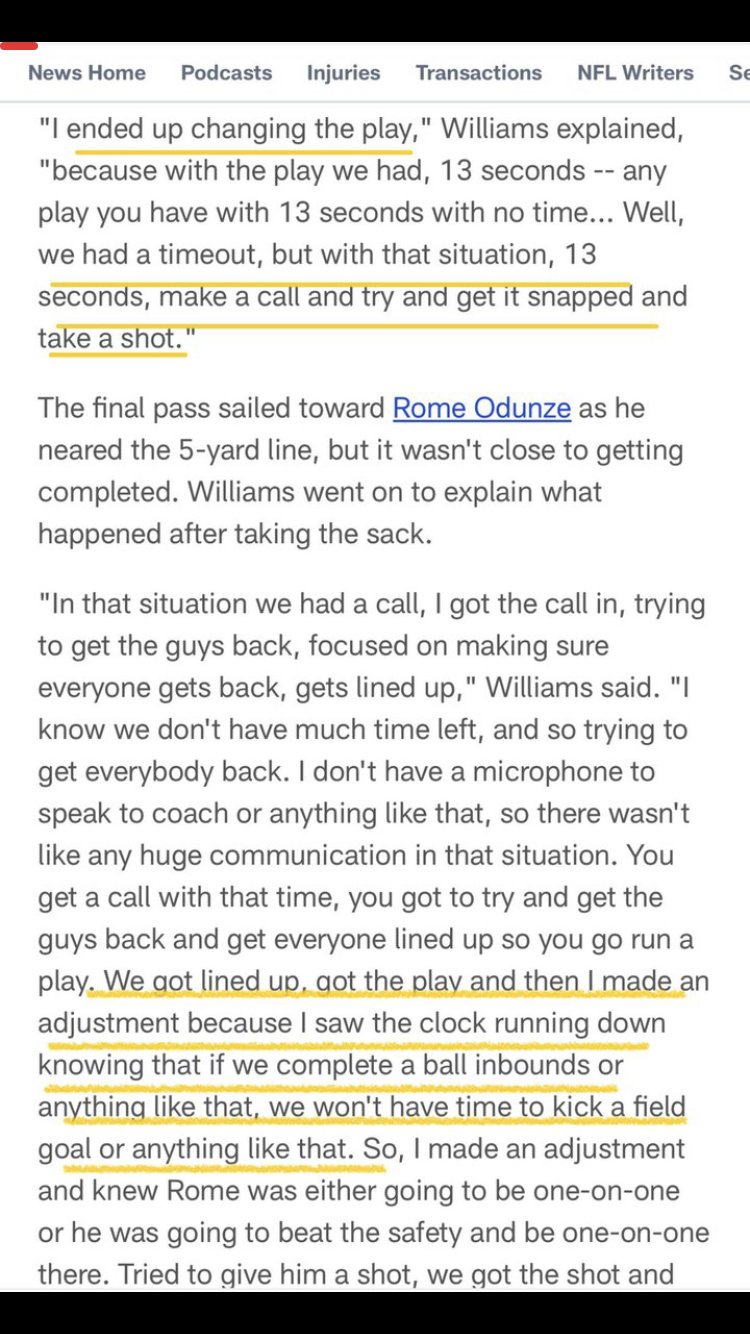Open the Rome Odunze player link
This screenshot has width=750, height=1334.
(482, 408)
